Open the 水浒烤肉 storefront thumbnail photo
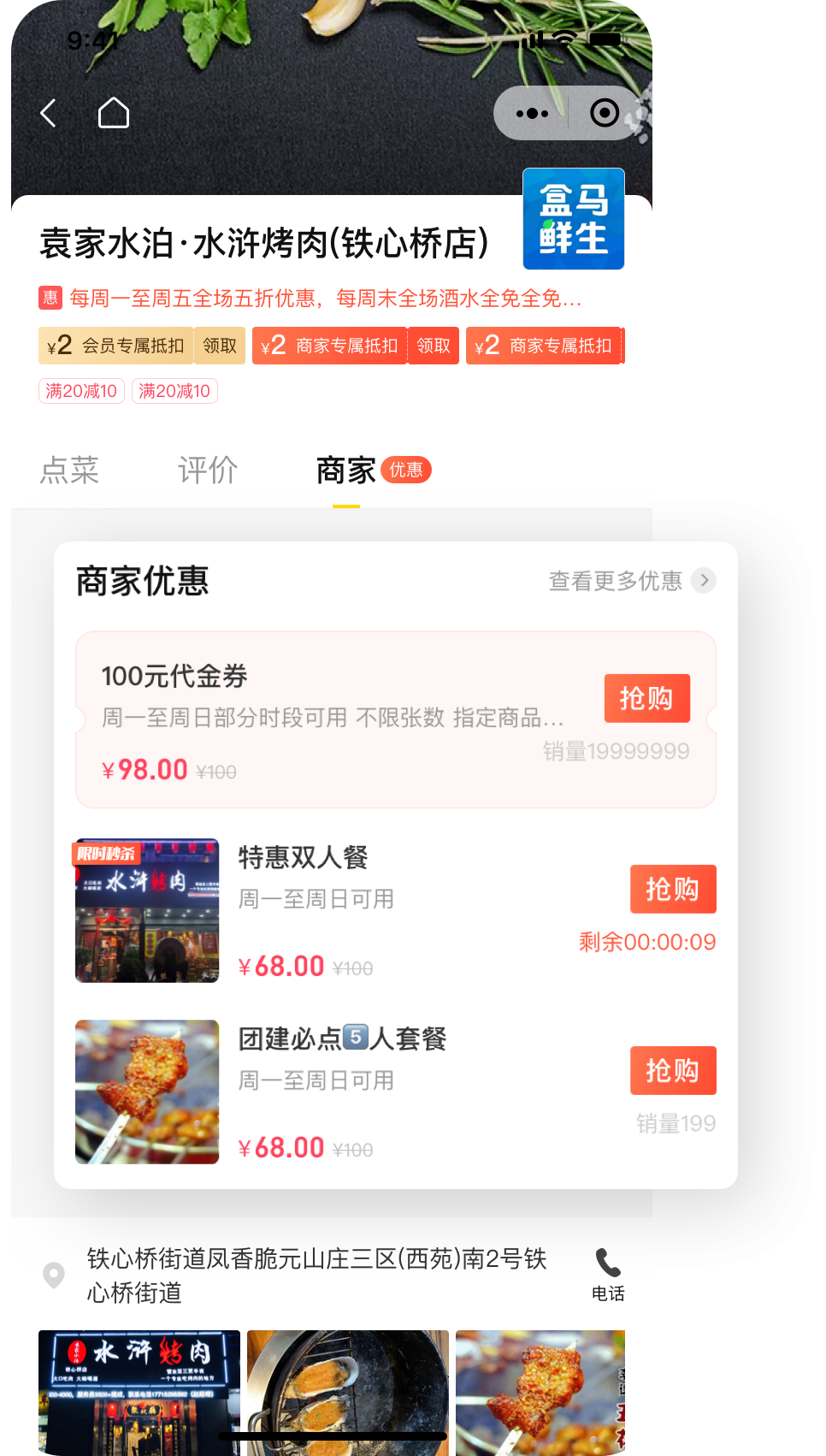 (x=146, y=910)
